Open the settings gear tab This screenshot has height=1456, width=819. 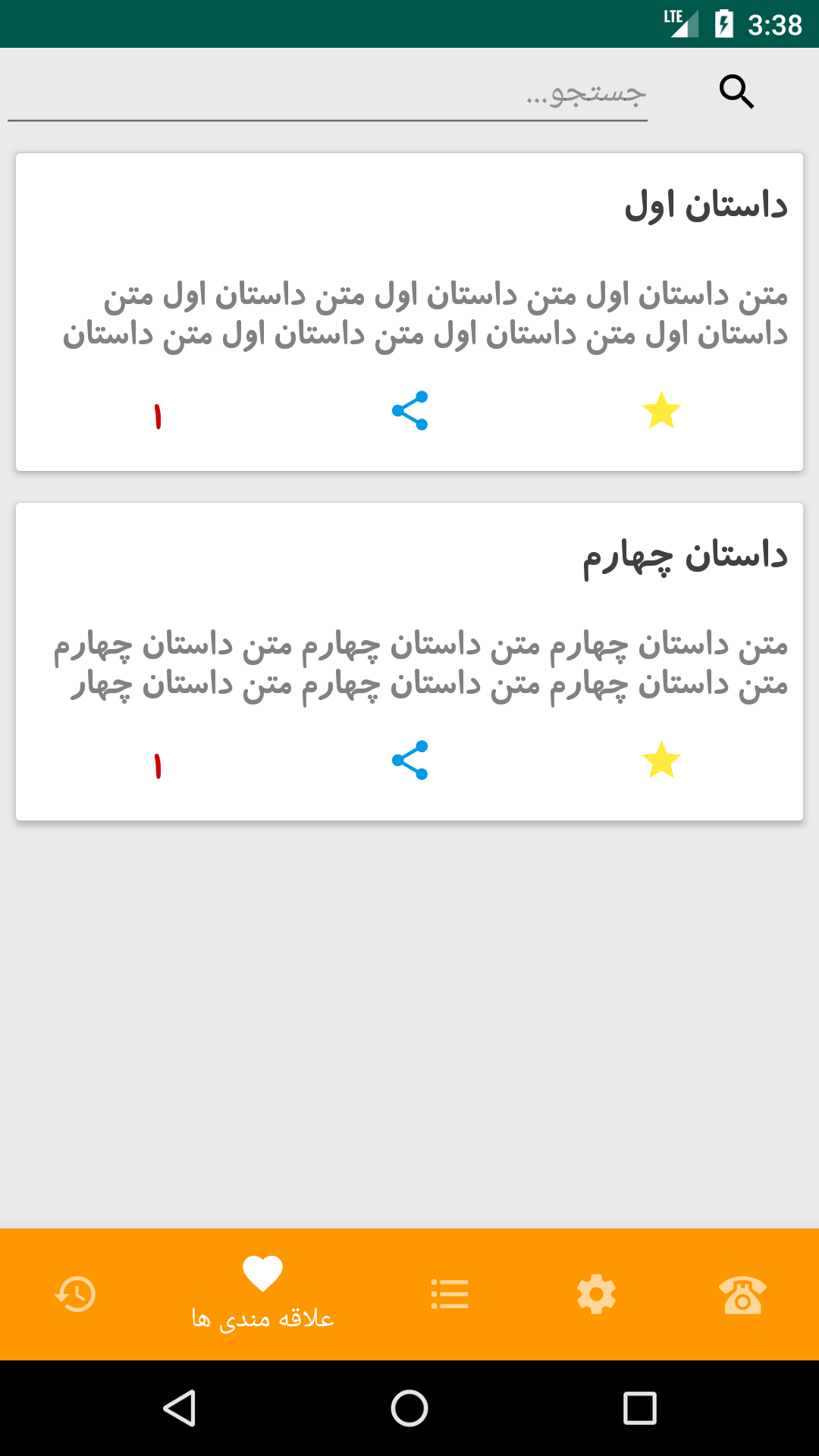point(596,1294)
